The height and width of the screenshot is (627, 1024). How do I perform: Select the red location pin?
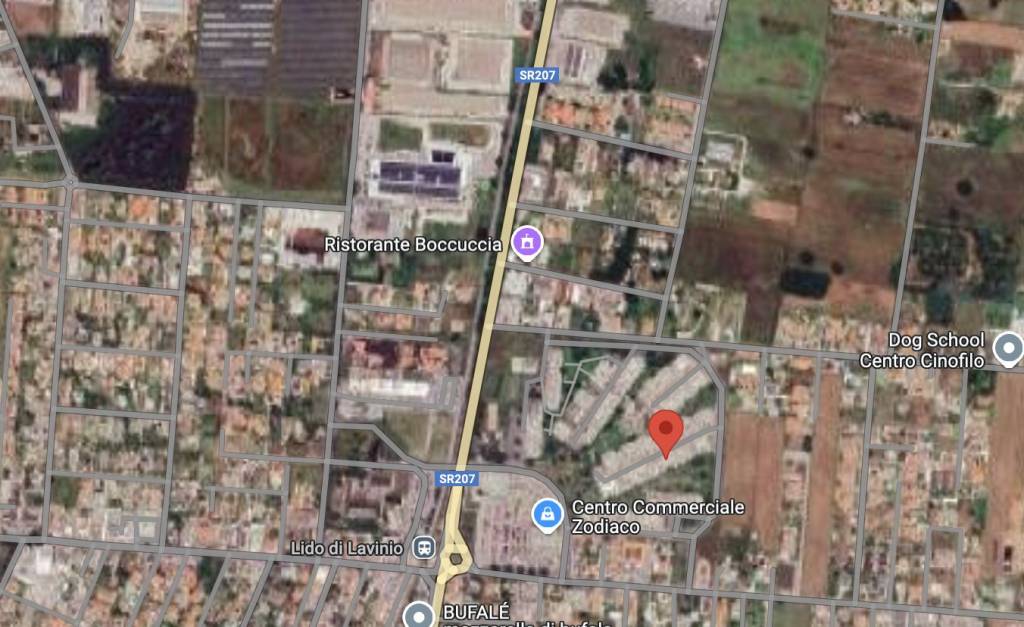pos(665,433)
